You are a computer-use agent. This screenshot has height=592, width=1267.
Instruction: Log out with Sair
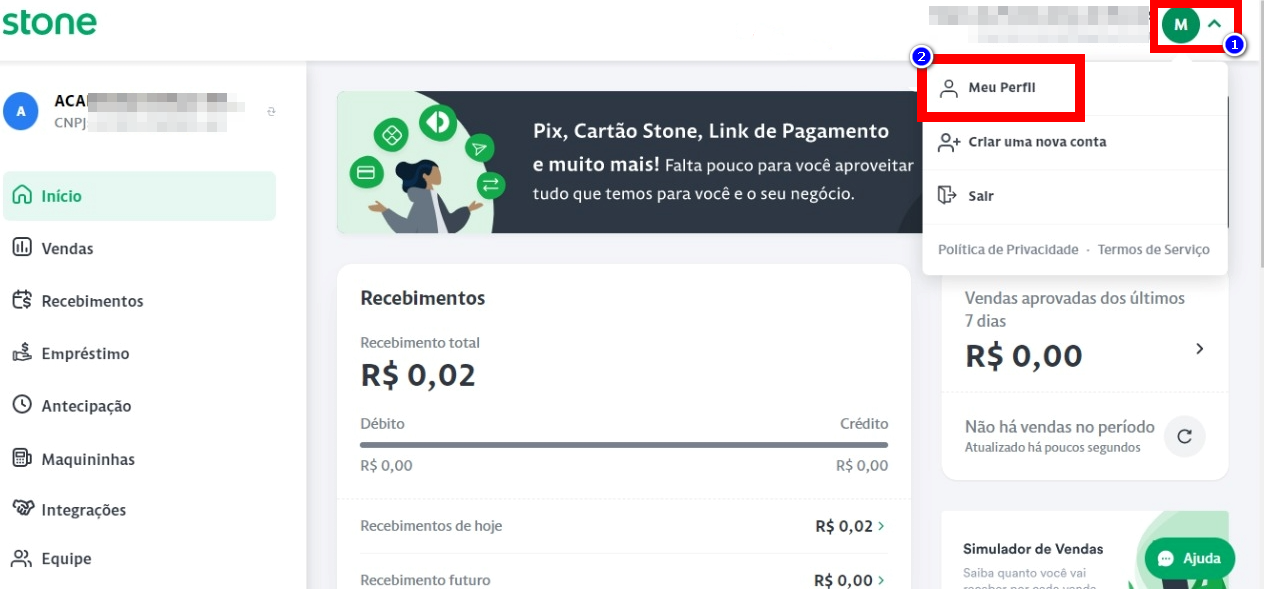(x=980, y=196)
